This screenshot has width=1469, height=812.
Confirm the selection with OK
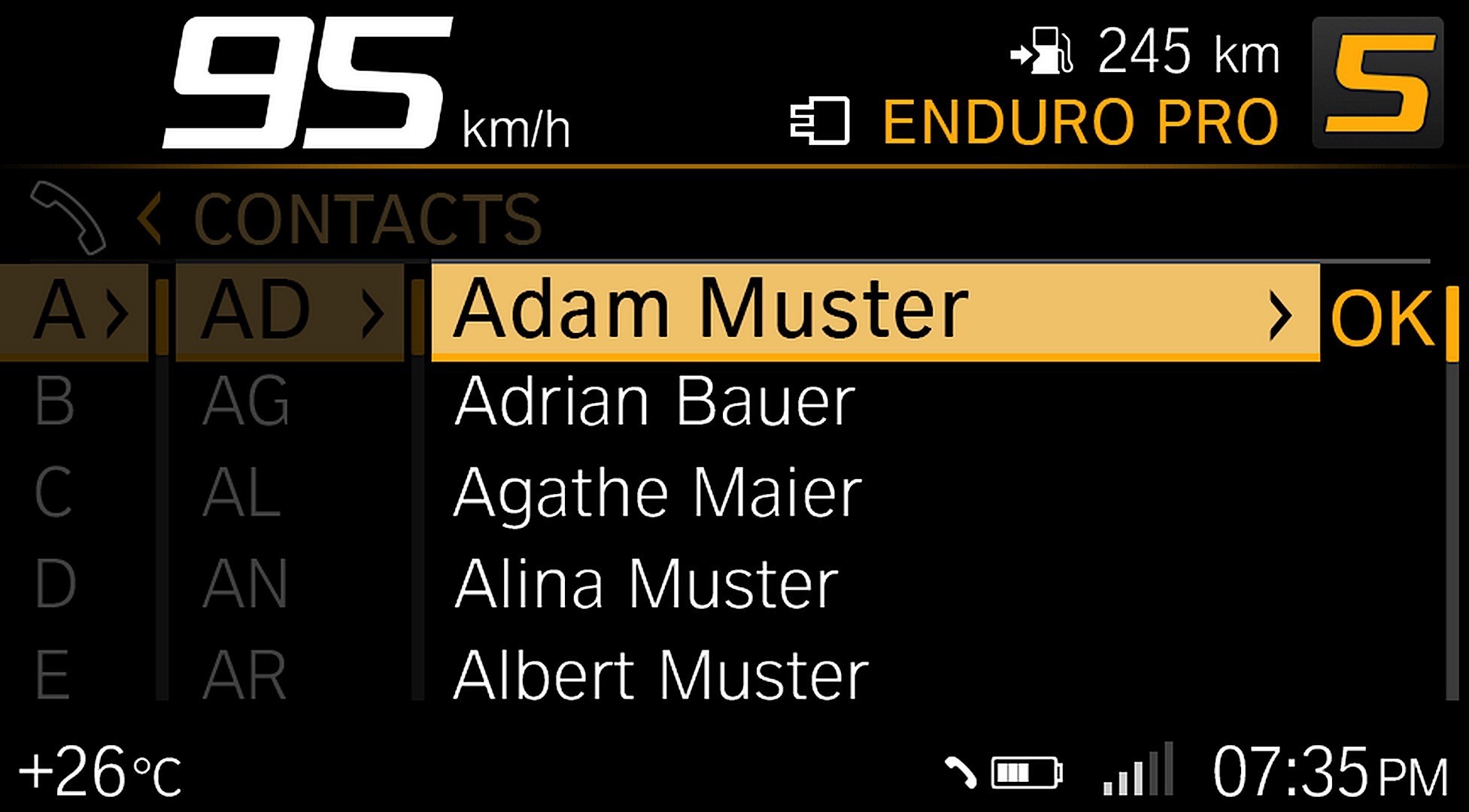click(x=1382, y=319)
